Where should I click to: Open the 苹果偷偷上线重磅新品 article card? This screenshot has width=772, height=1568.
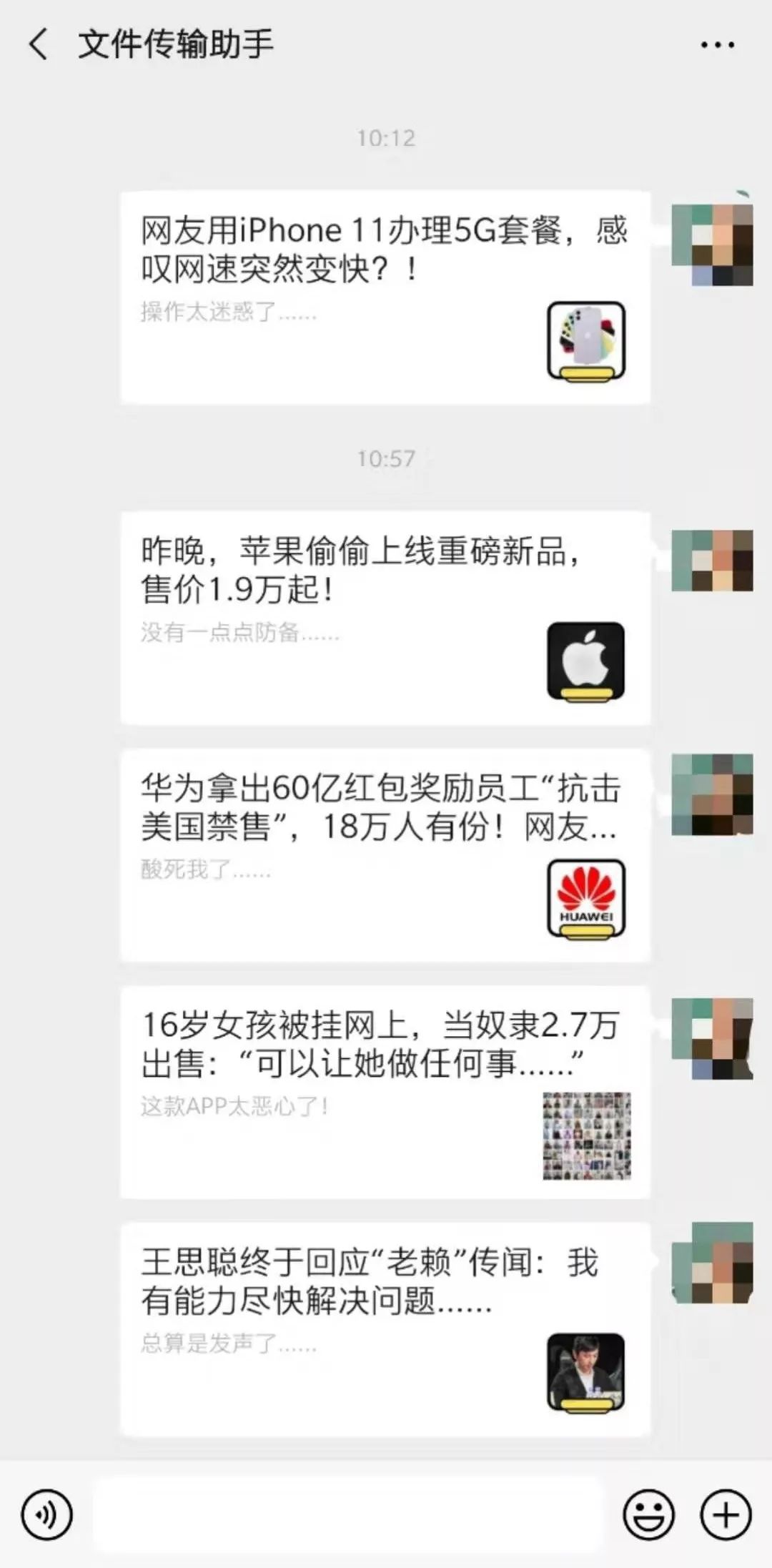(385, 618)
